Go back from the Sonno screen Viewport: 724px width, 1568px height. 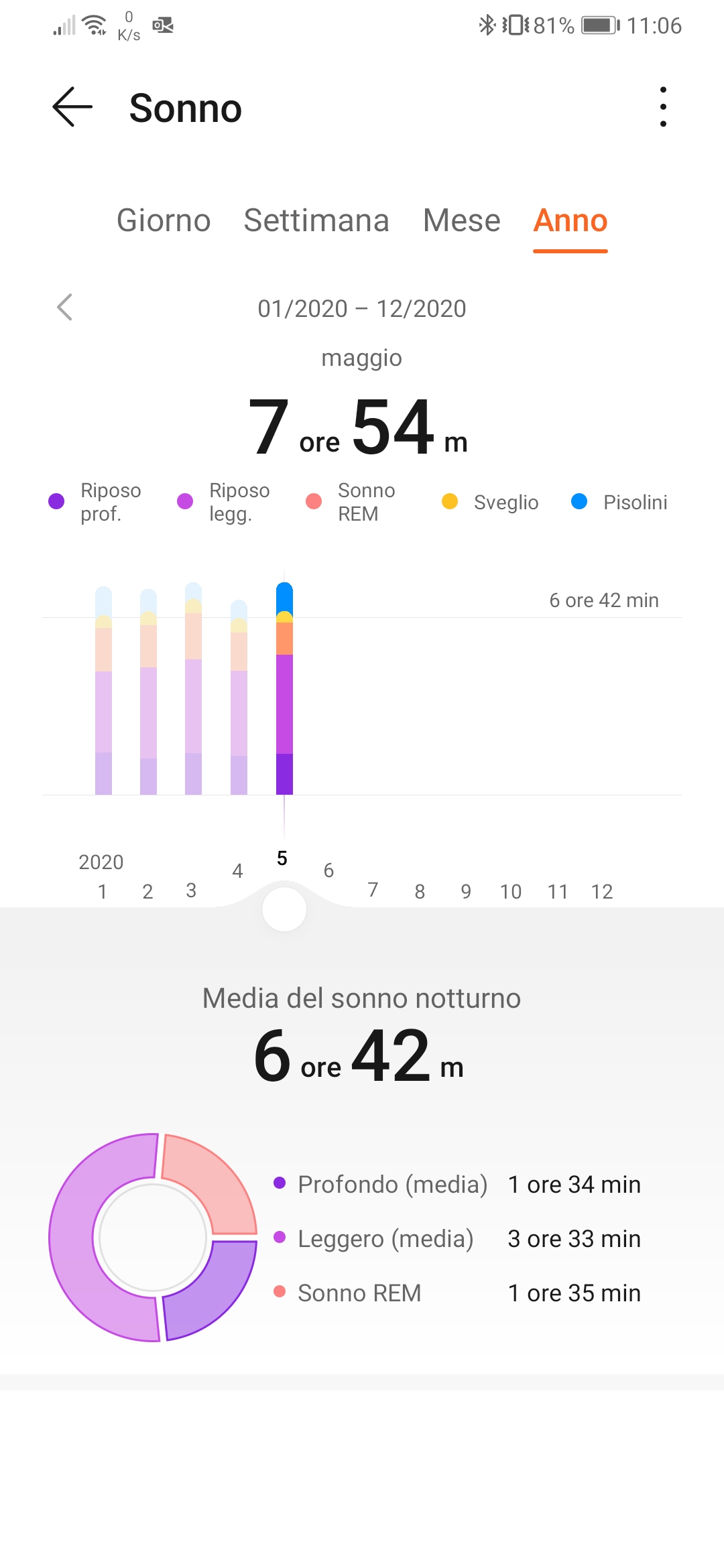click(x=72, y=107)
